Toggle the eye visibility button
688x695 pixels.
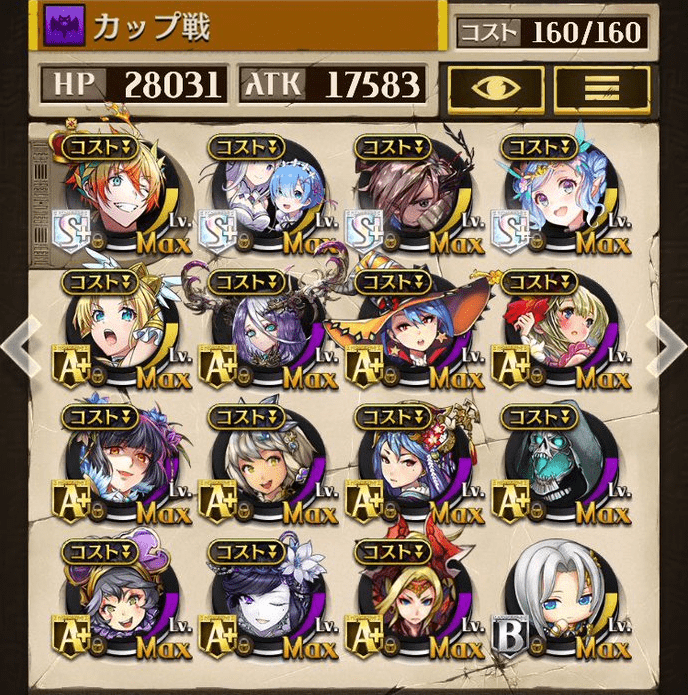pos(496,88)
